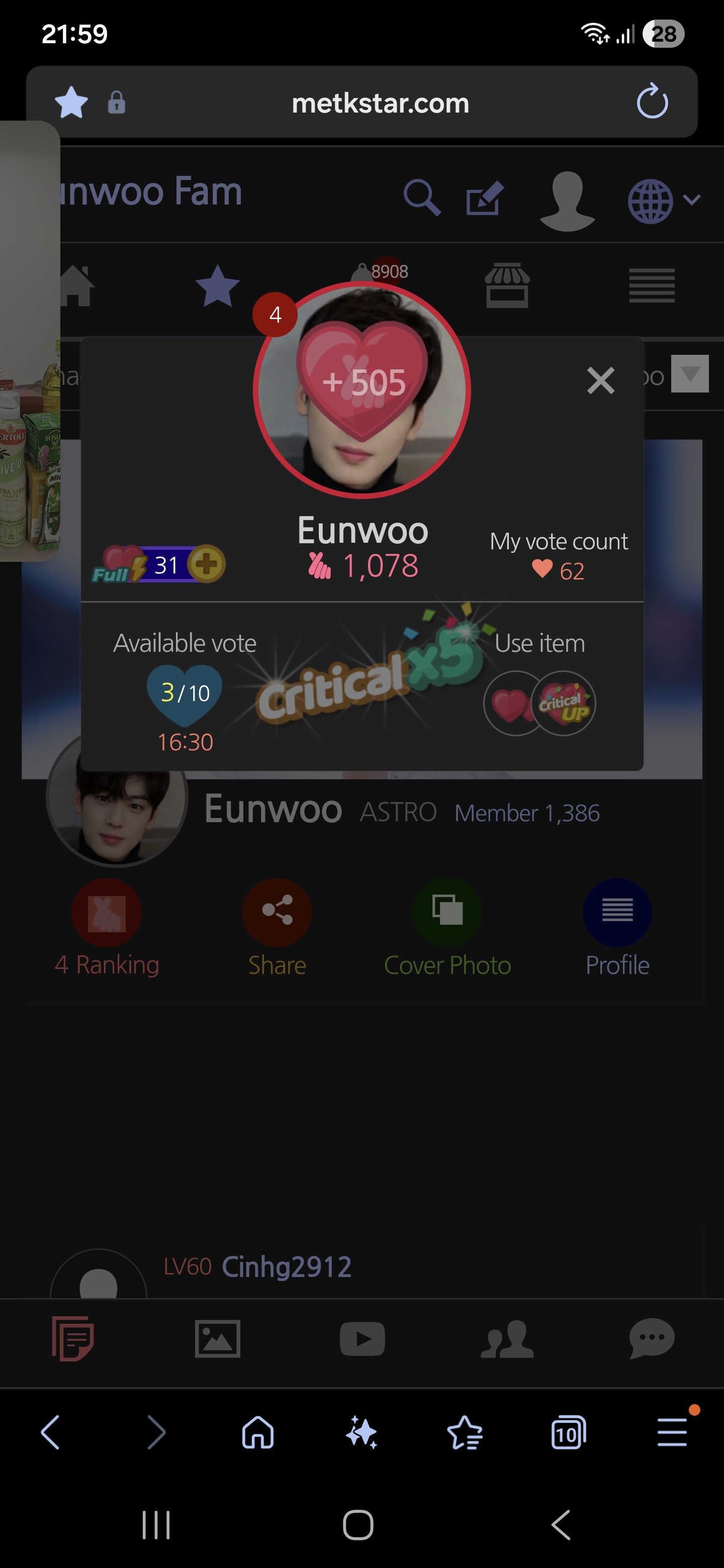Vote for Eunwoo via the heart photo
Viewport: 724px width, 1568px height.
363,389
